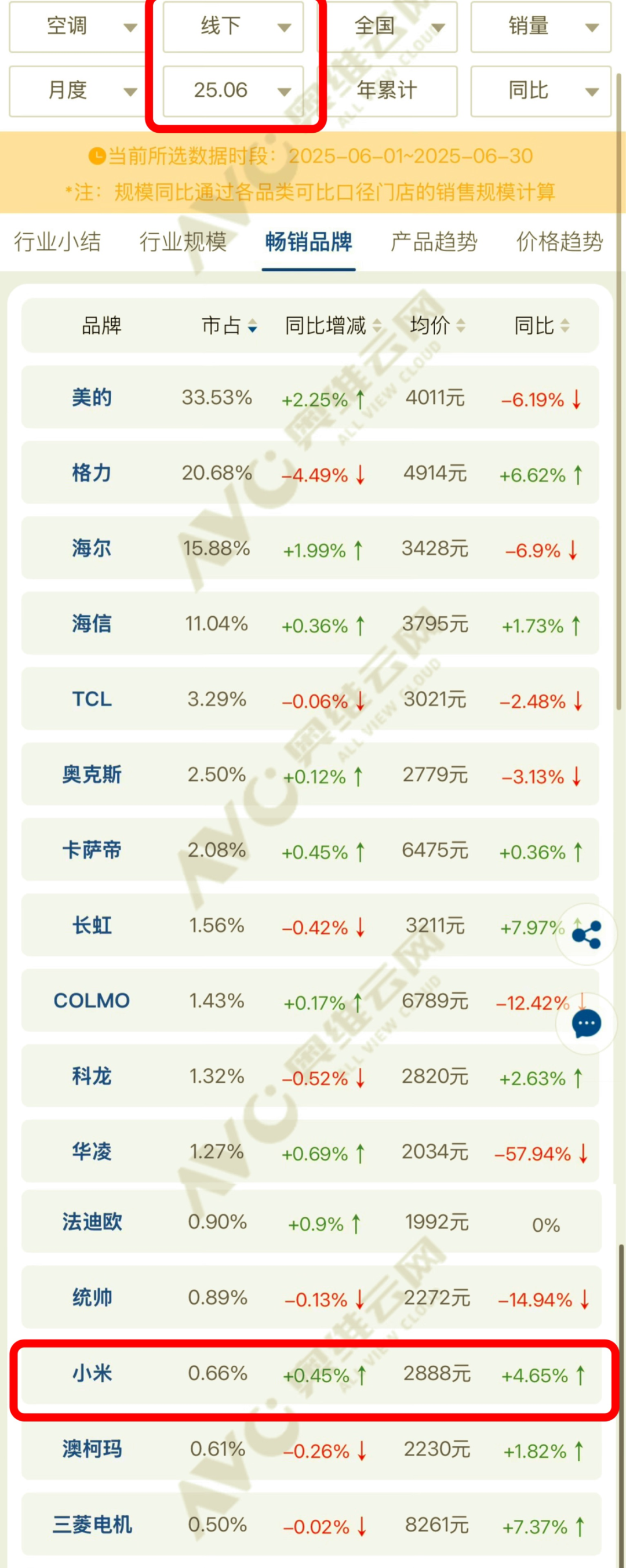Viewport: 626px width, 1568px height.
Task: Open the 同比 comparison dropdown above the tabs
Action: click(x=541, y=92)
